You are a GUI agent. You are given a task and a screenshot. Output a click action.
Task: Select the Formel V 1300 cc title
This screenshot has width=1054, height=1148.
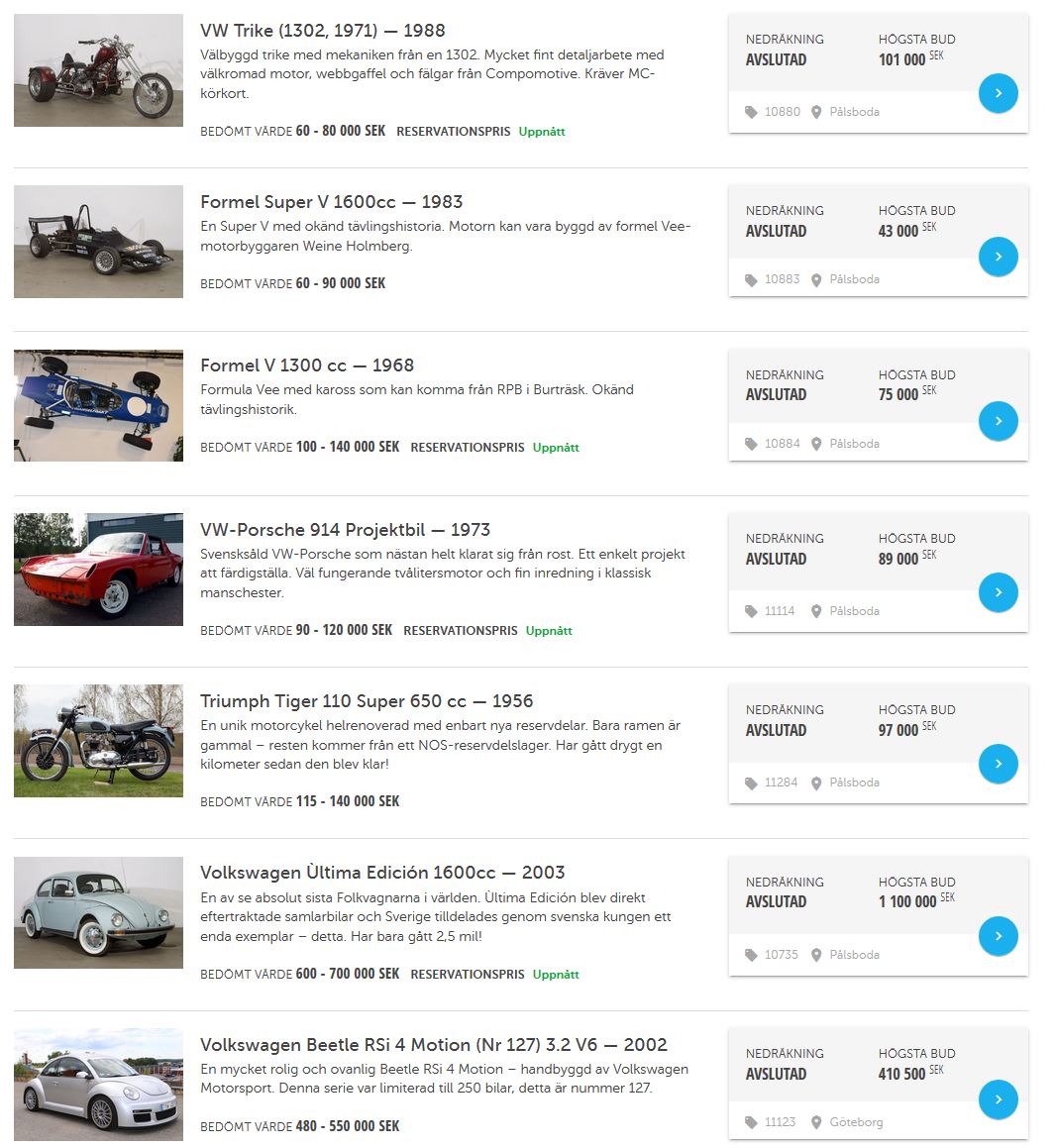[307, 365]
